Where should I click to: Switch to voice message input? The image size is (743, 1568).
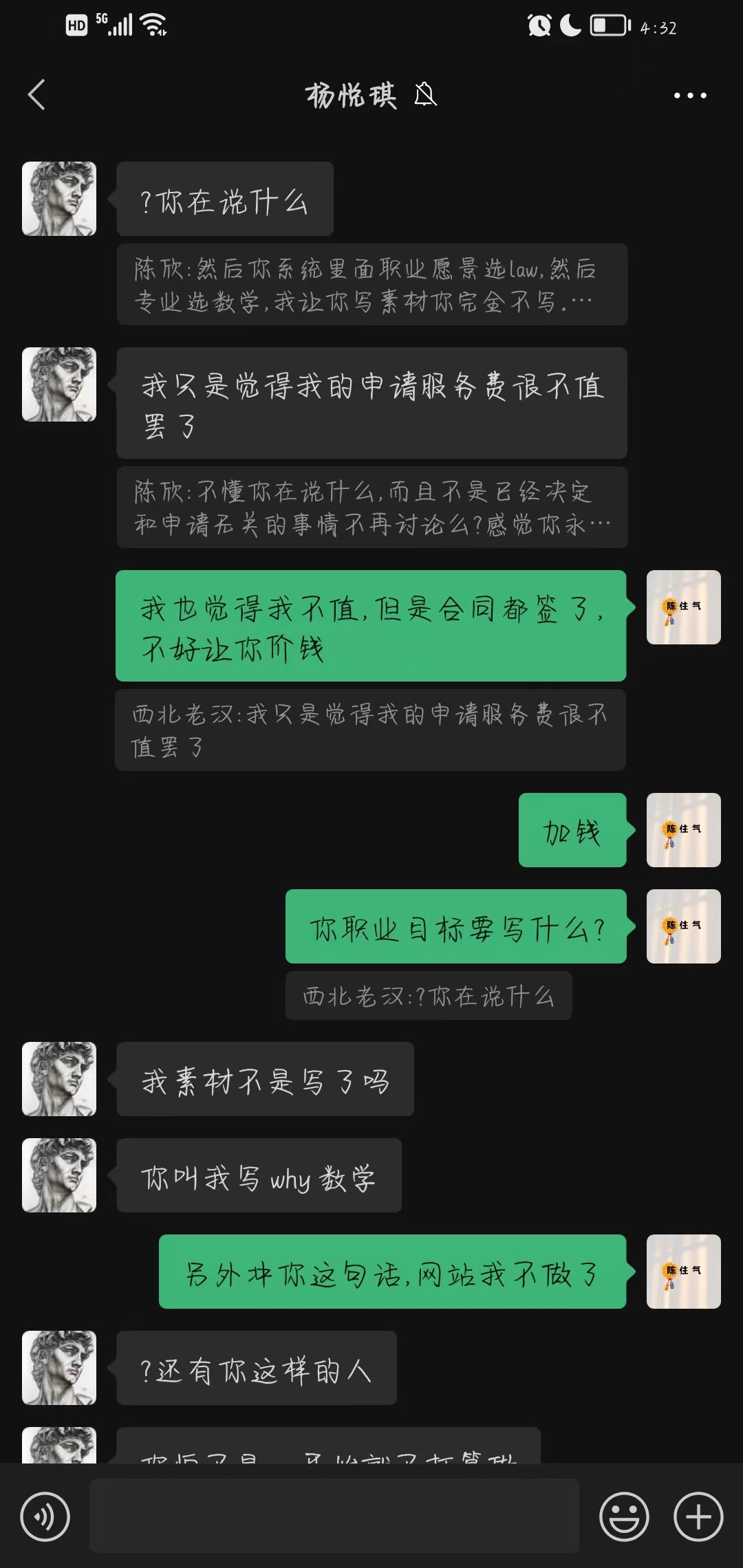click(45, 1516)
